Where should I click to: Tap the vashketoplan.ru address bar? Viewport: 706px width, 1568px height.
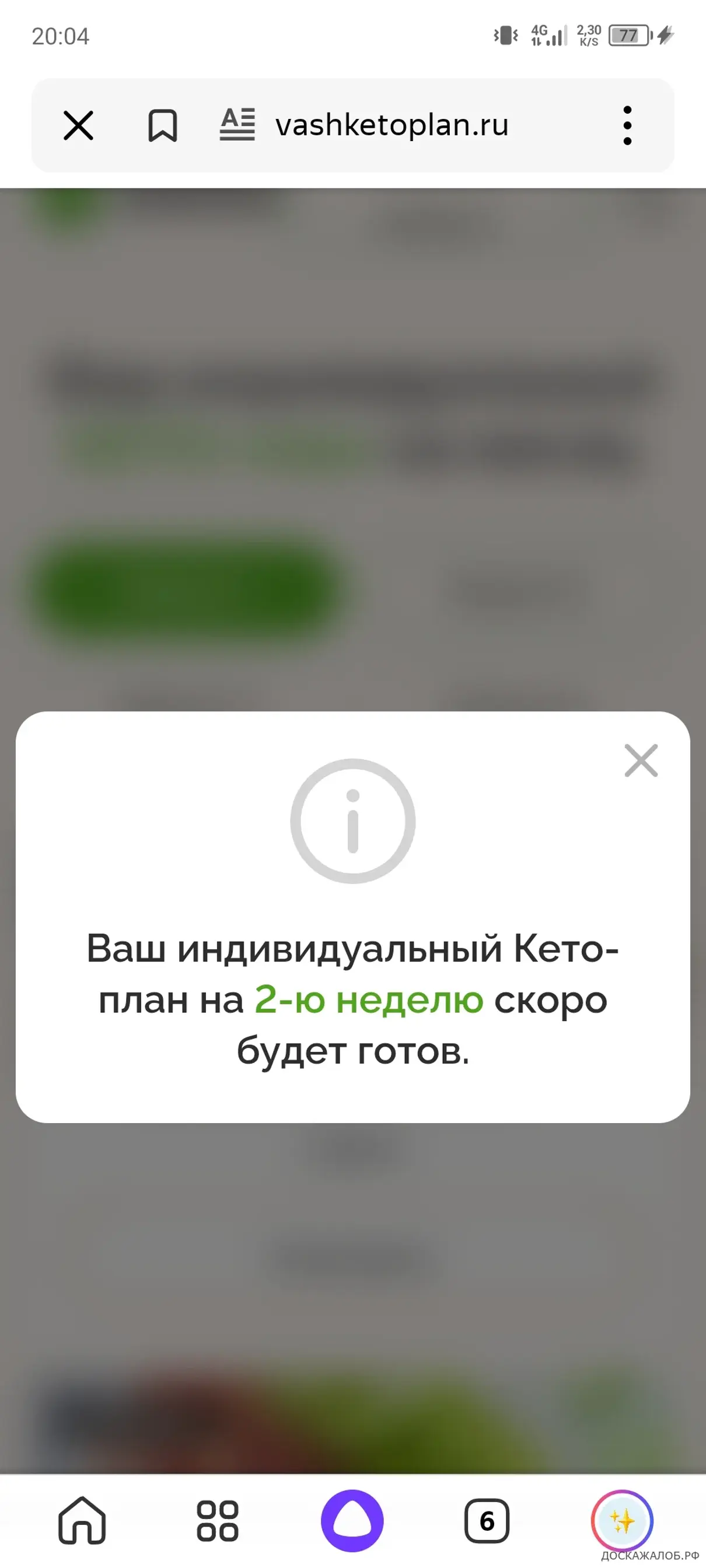pyautogui.click(x=392, y=125)
